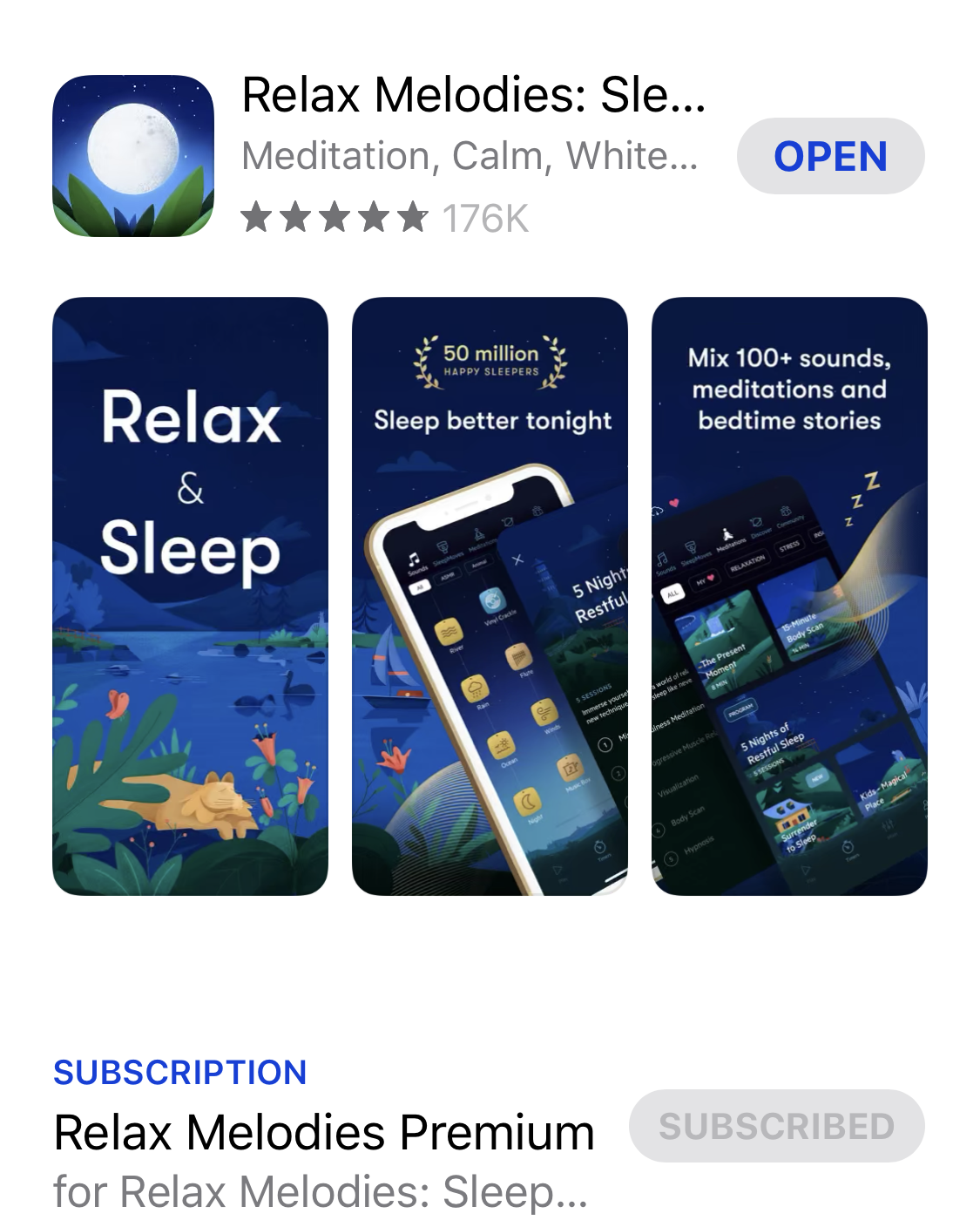
Task: Open the Relax Melodies app
Action: [x=829, y=157]
